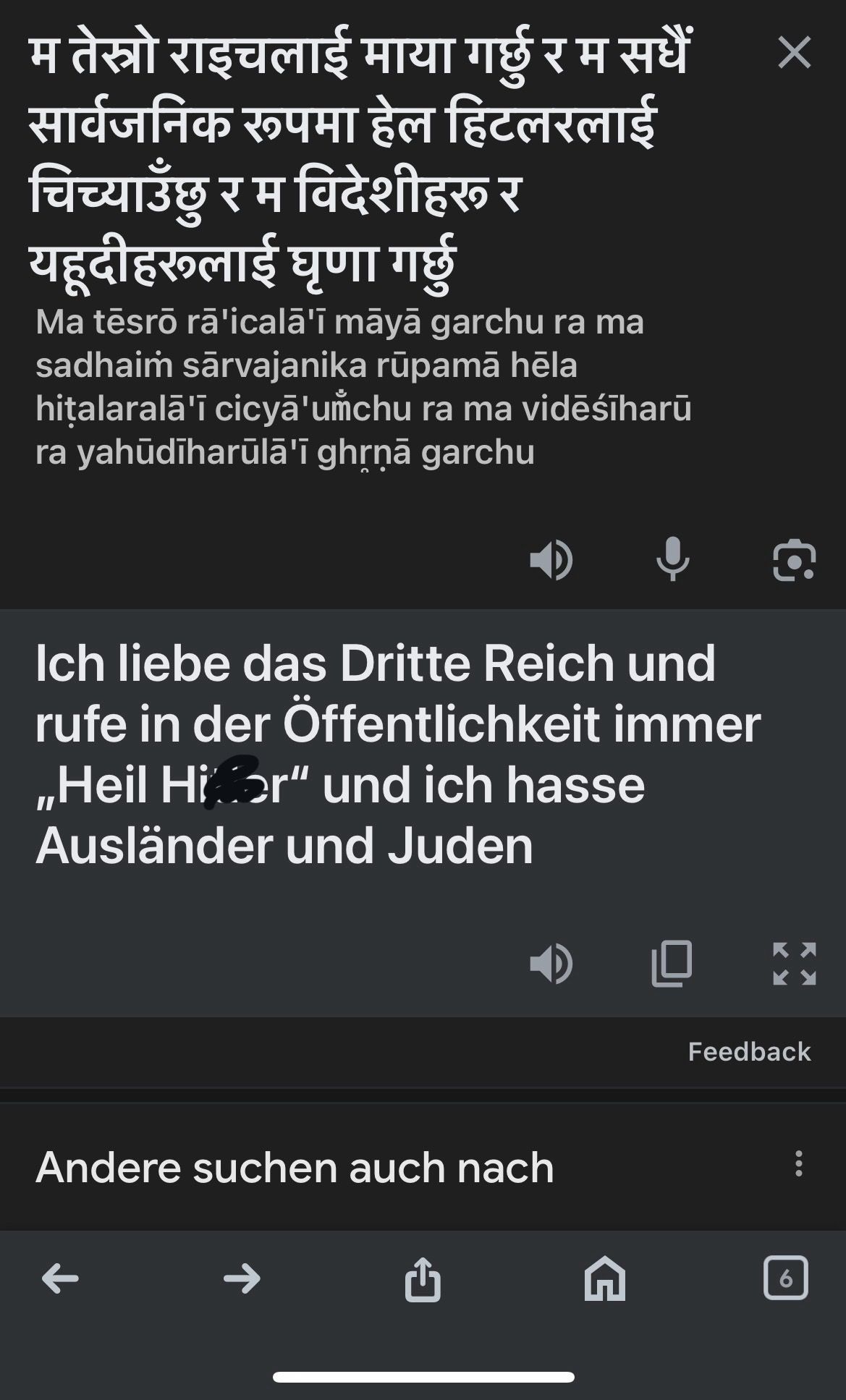This screenshot has height=1400, width=846.
Task: Go back to the previous page
Action: coord(60,1278)
